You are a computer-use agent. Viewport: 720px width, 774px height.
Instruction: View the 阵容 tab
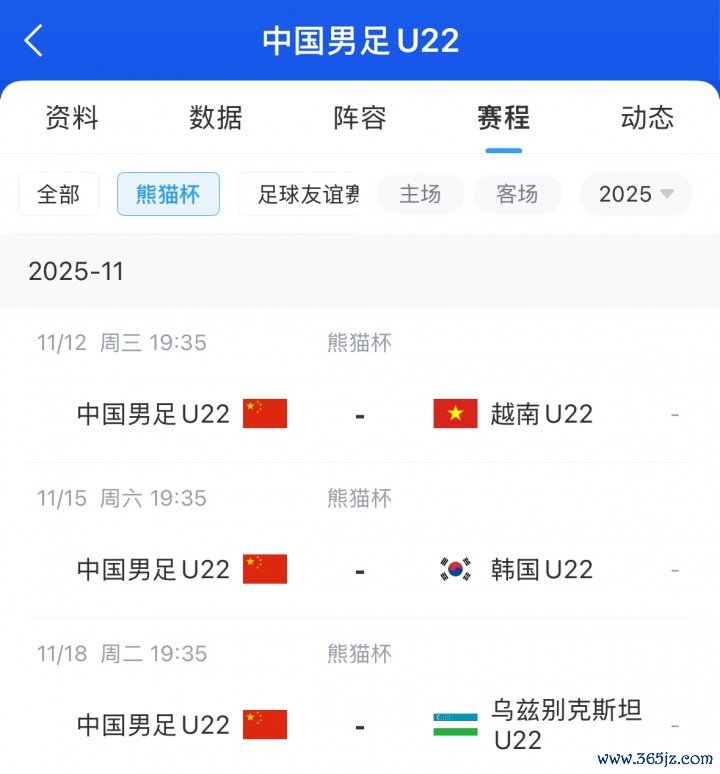pyautogui.click(x=360, y=118)
